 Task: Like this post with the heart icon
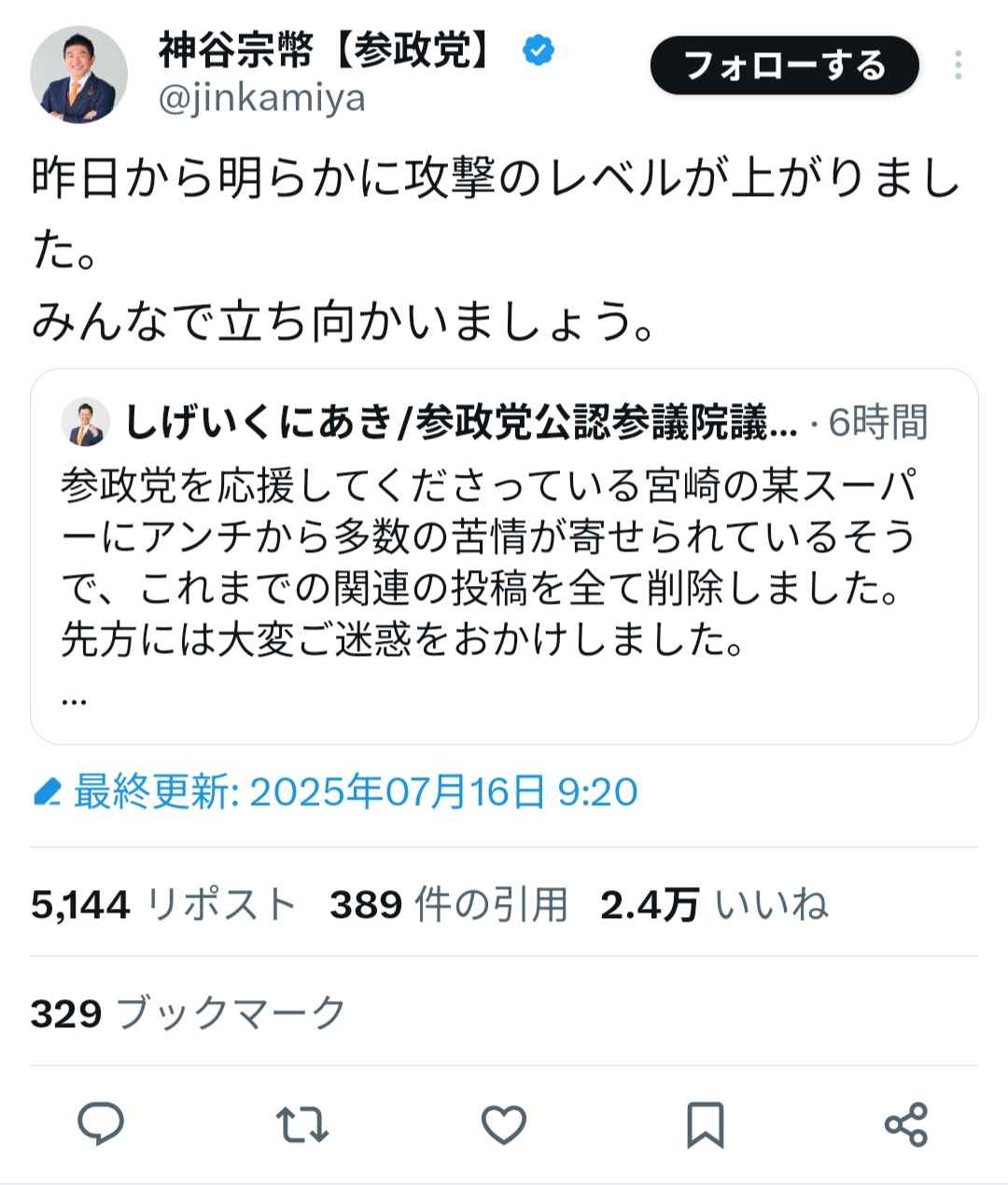[x=504, y=1123]
